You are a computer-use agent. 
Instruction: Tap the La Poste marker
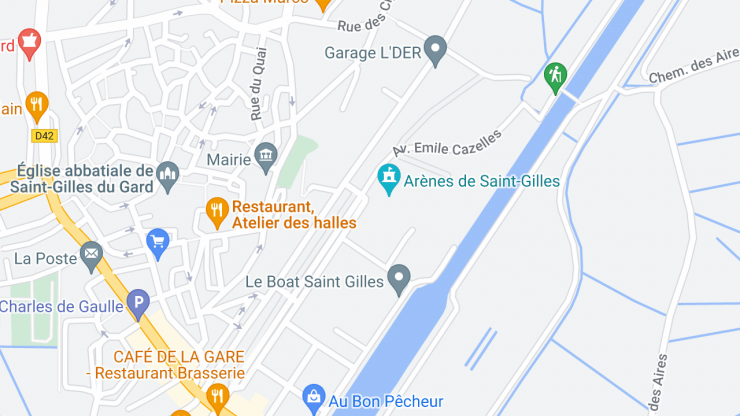(92, 254)
